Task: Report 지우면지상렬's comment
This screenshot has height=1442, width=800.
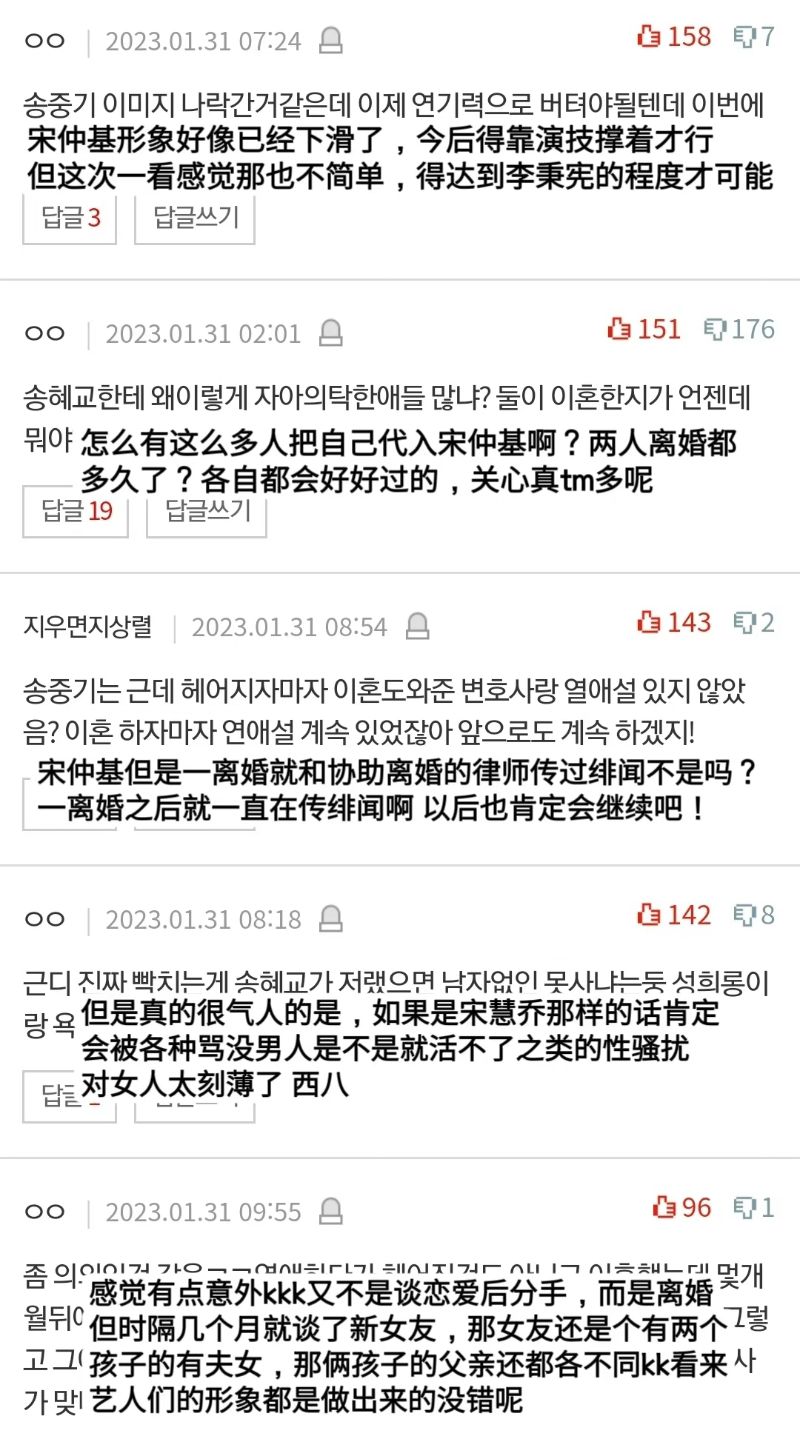Action: click(418, 627)
